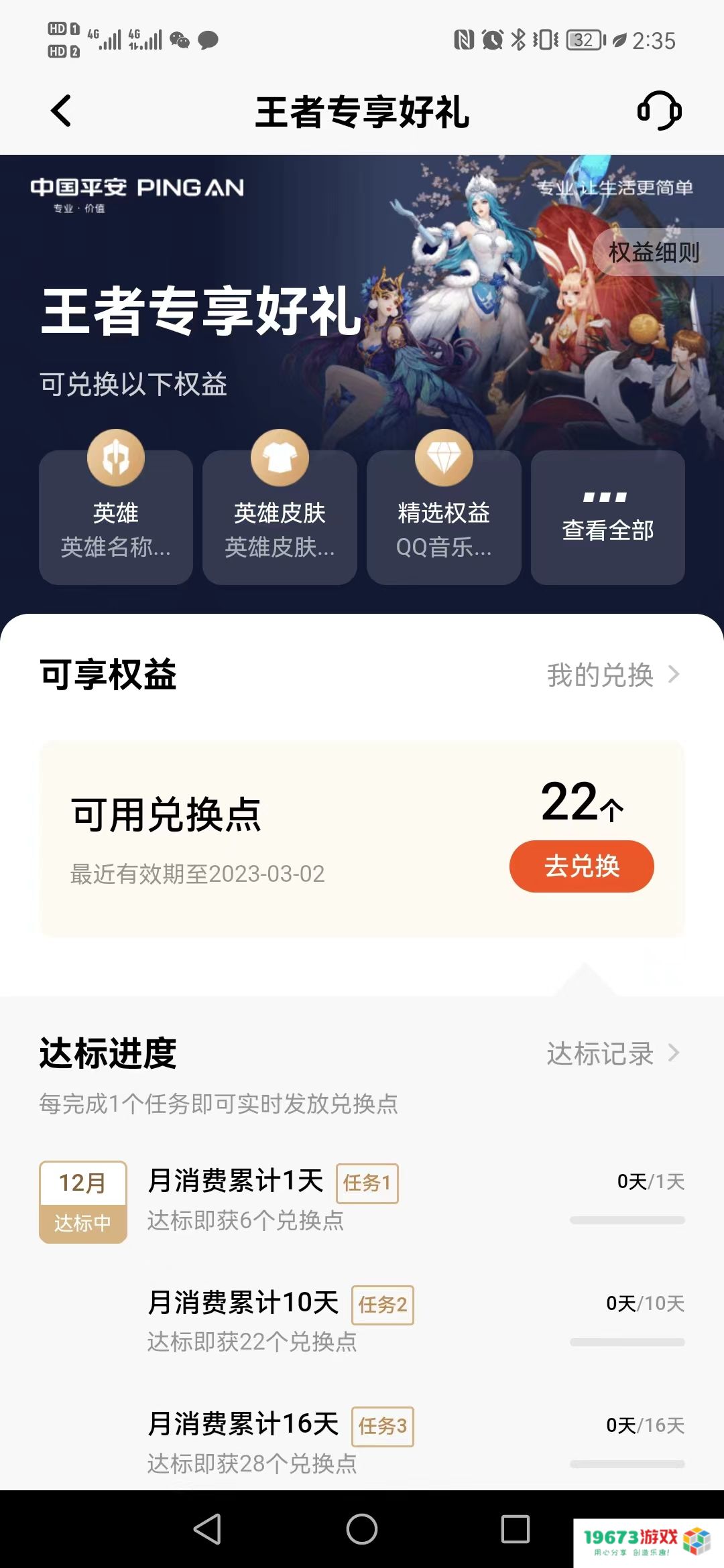Open the 权益细则 rules panel
Screen dimensions: 724x1568
pyautogui.click(x=653, y=253)
